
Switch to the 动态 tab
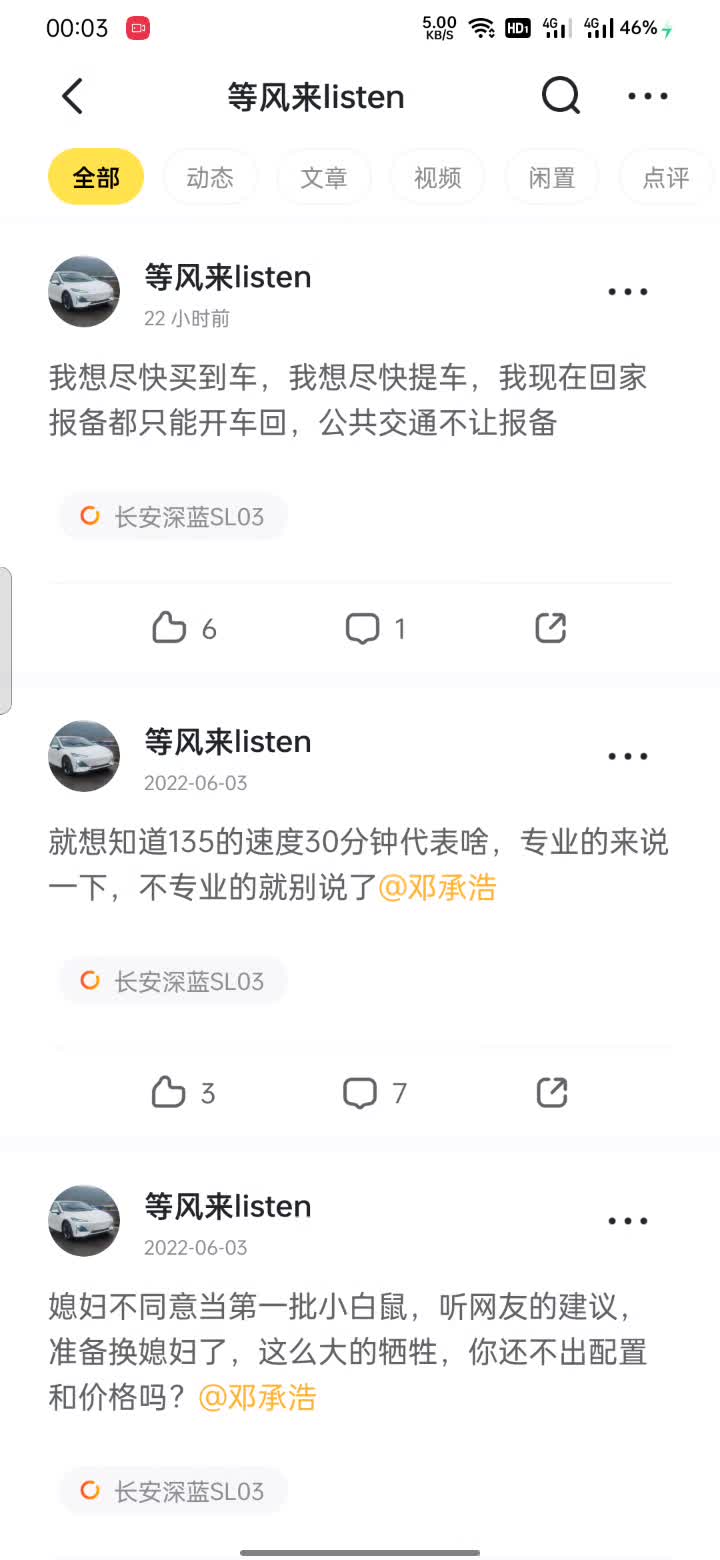210,178
